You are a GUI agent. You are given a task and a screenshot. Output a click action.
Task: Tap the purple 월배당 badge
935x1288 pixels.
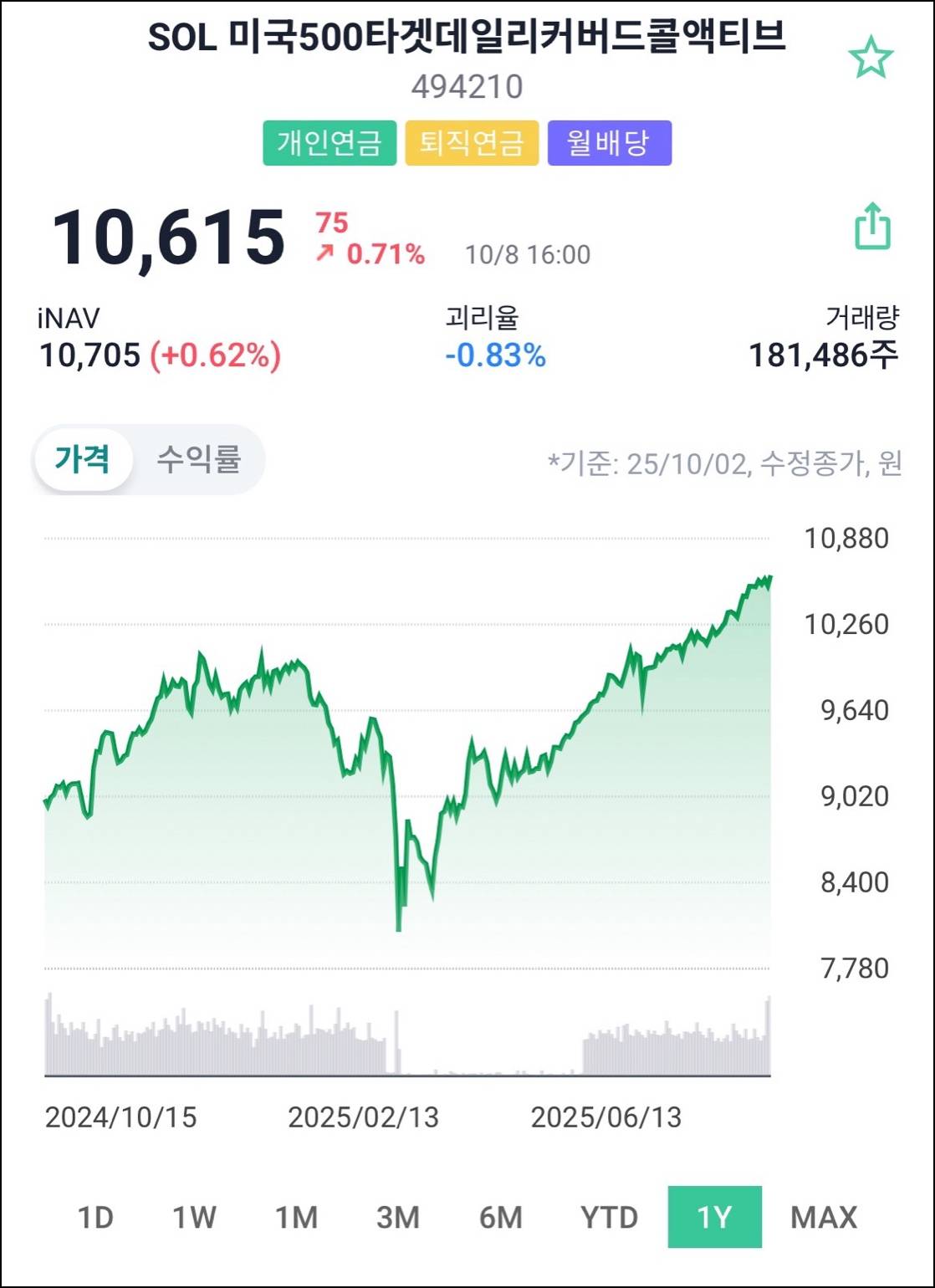coord(608,144)
